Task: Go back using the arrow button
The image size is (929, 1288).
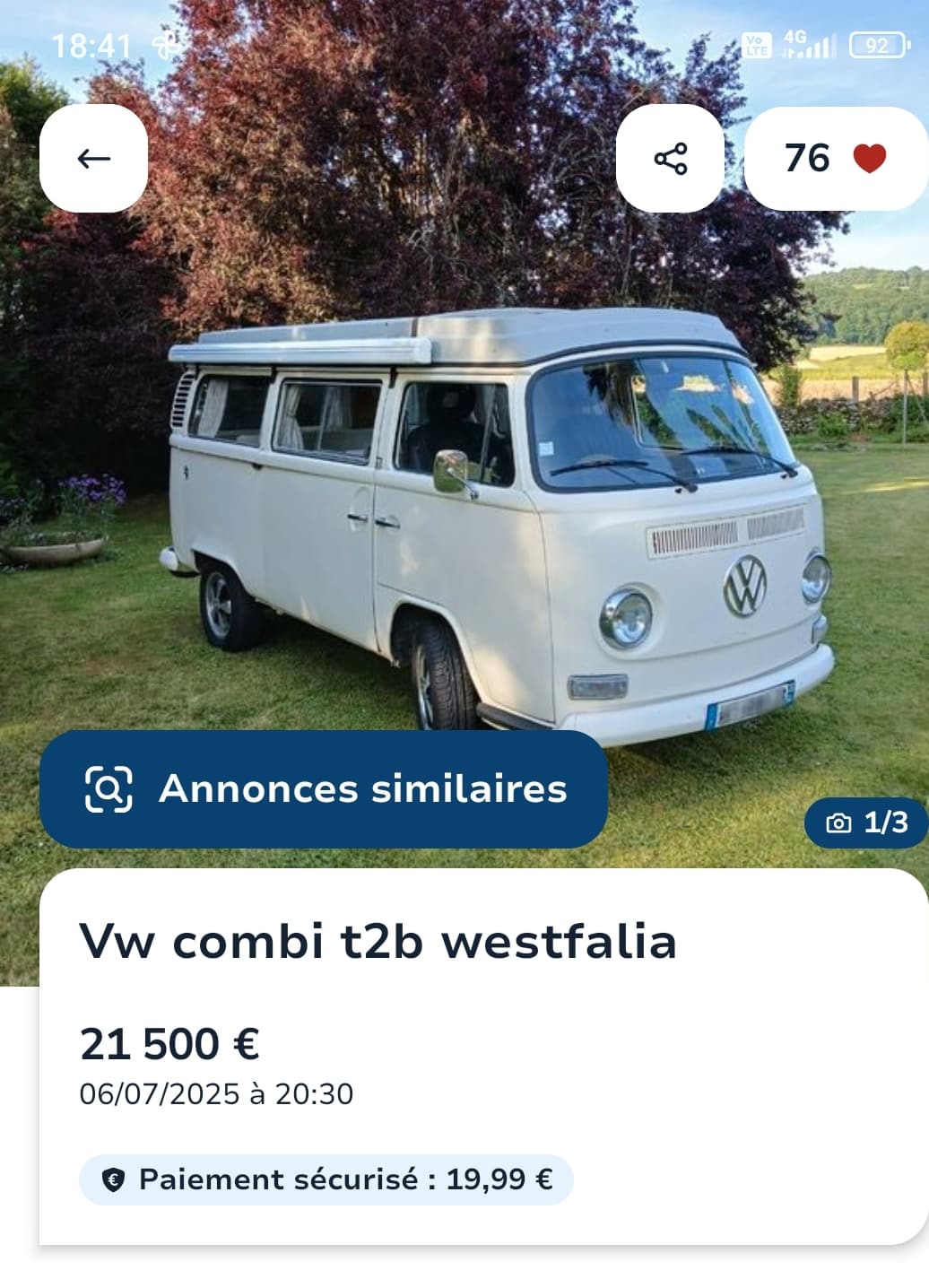Action: [93, 159]
